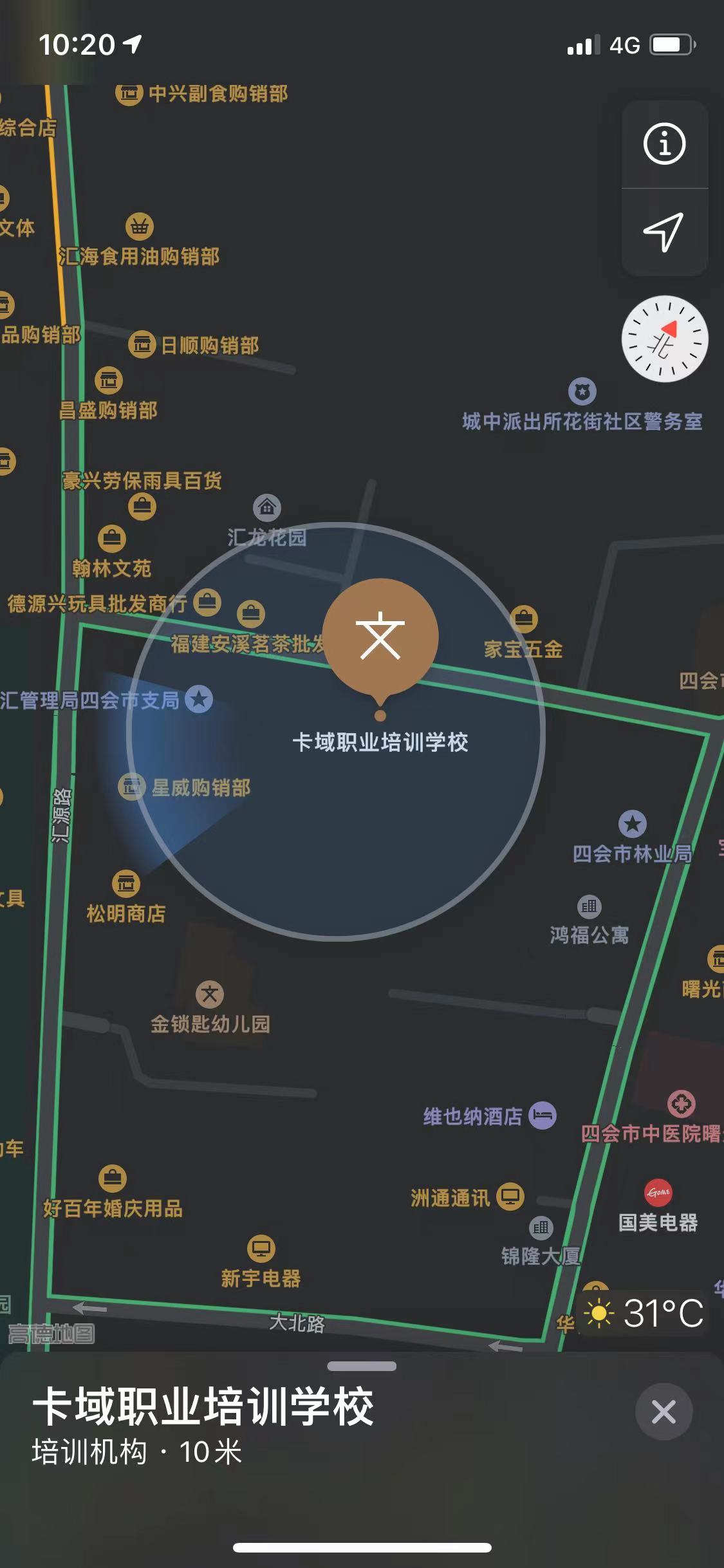Tap the 家宝五金 shop marker
Viewport: 724px width, 1568px height.
[524, 619]
